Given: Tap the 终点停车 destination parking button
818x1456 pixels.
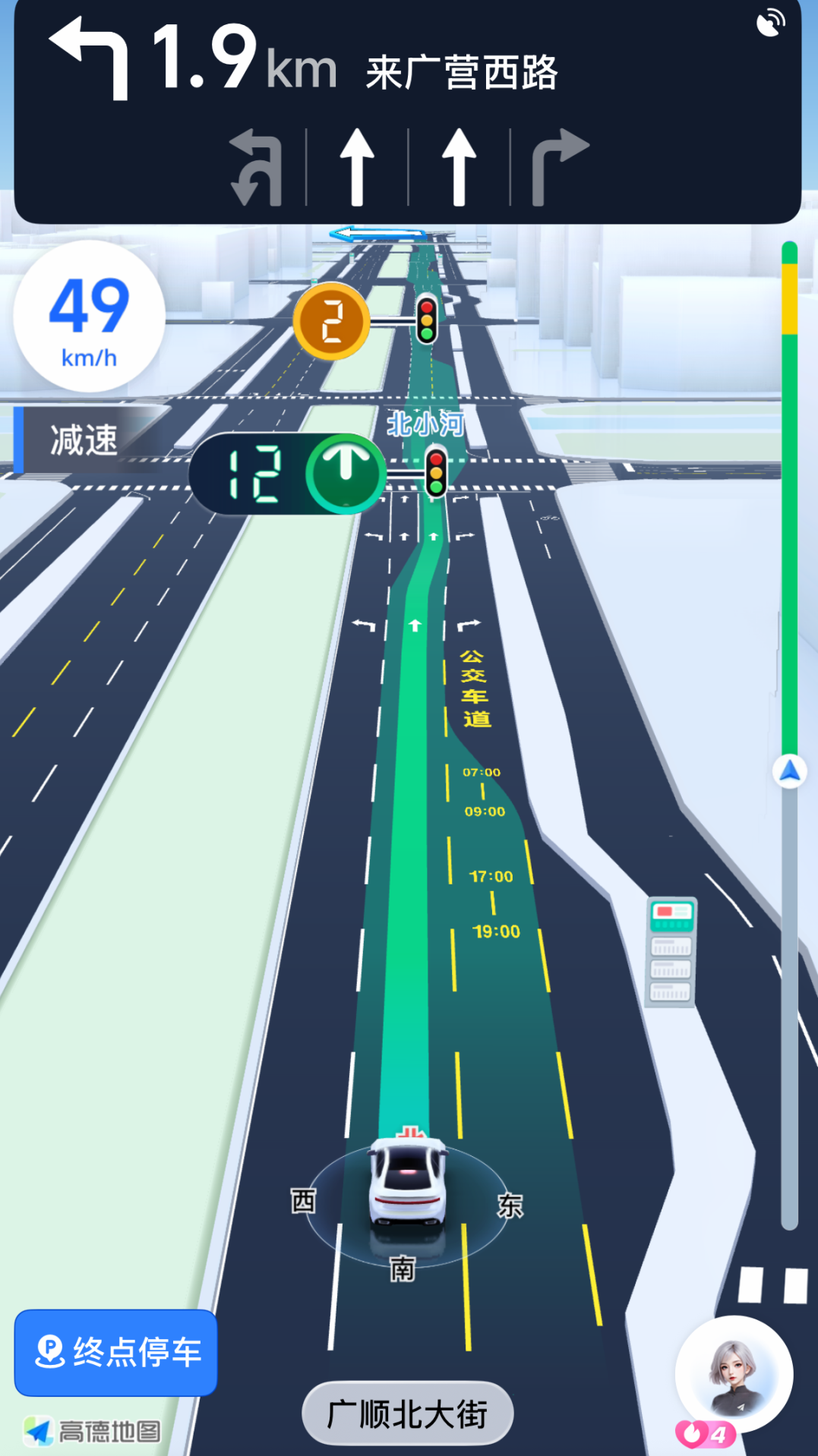Looking at the screenshot, I should 116,1352.
